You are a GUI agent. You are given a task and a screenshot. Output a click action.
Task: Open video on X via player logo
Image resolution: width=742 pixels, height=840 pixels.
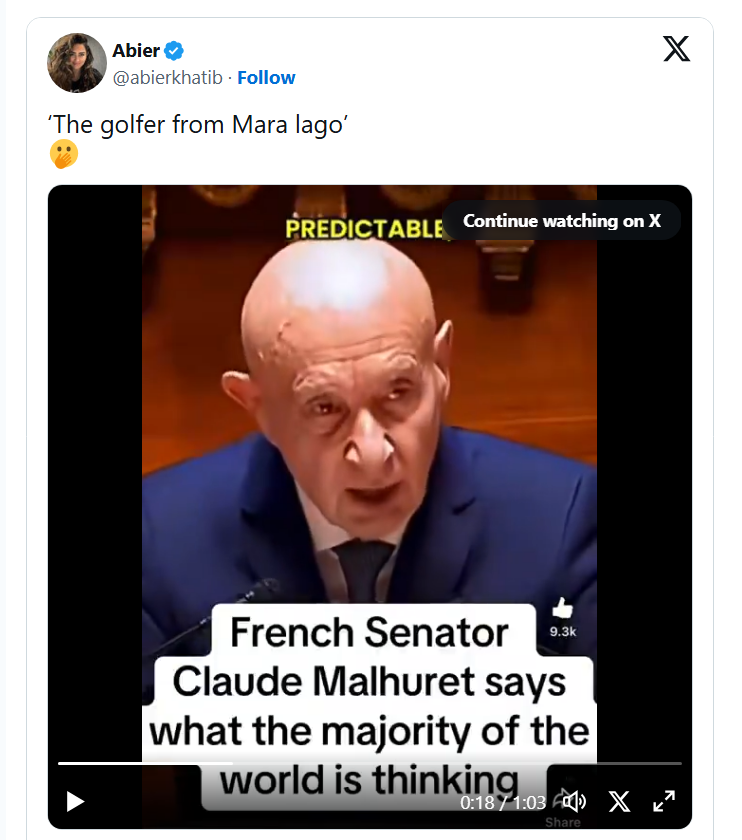pyautogui.click(x=619, y=801)
